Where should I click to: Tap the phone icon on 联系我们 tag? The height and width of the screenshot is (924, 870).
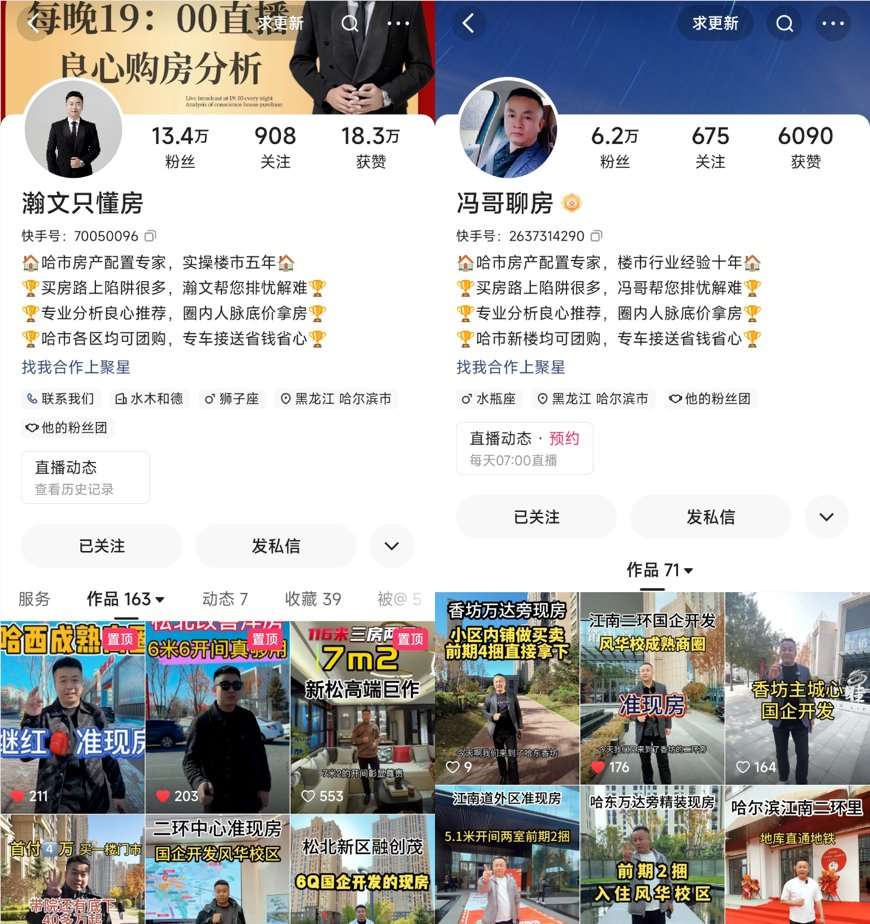coord(32,399)
